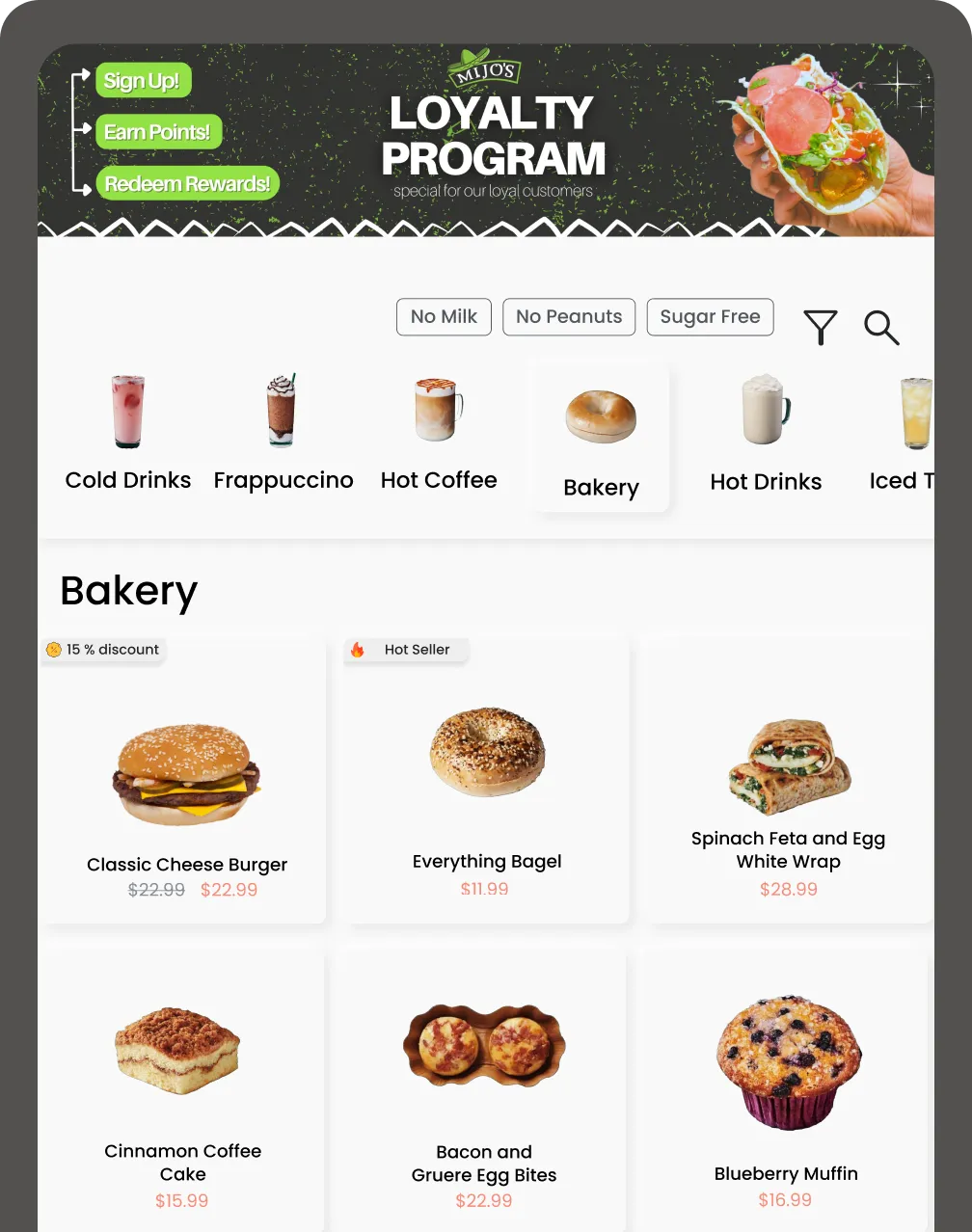Open the filter funnel icon
This screenshot has width=972, height=1232.
tap(820, 327)
